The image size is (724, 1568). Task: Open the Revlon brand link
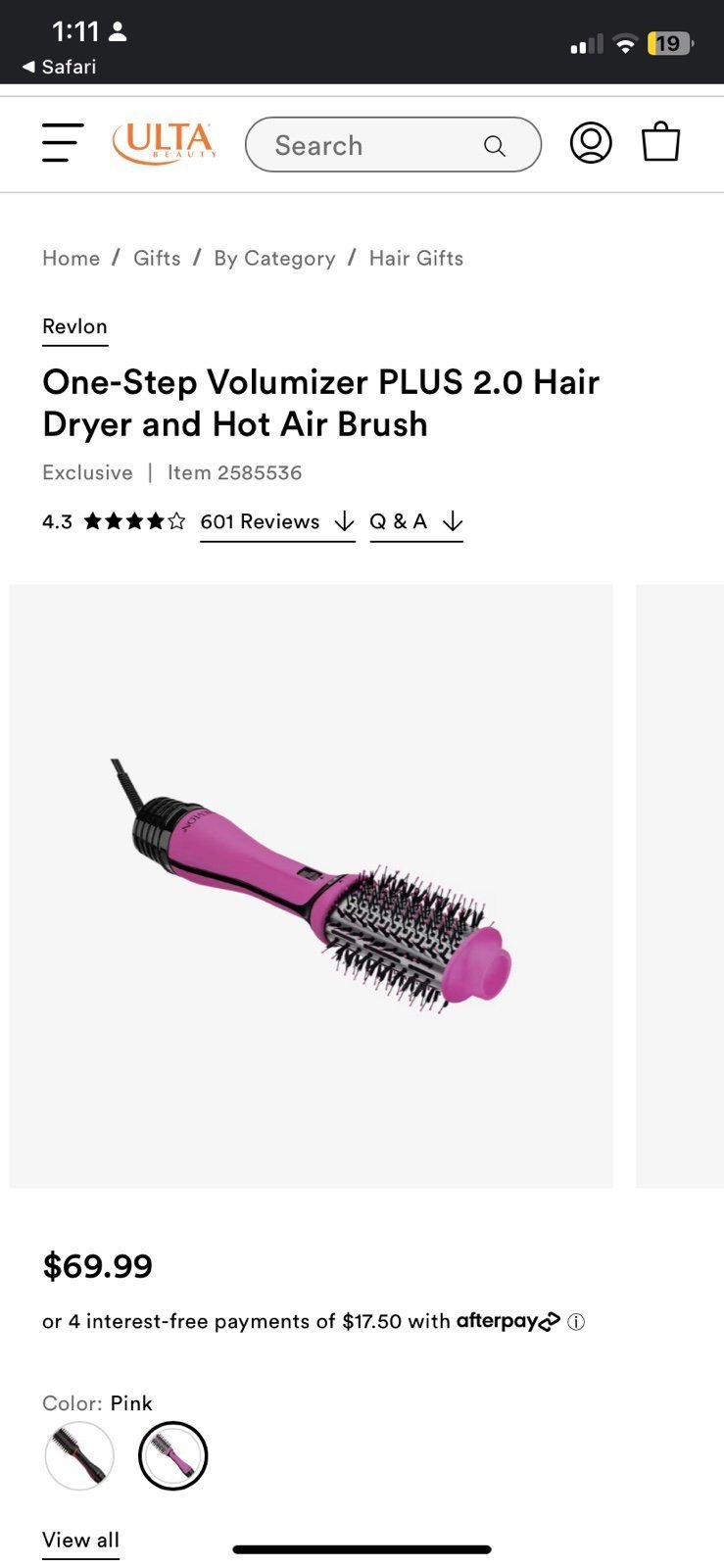point(74,327)
